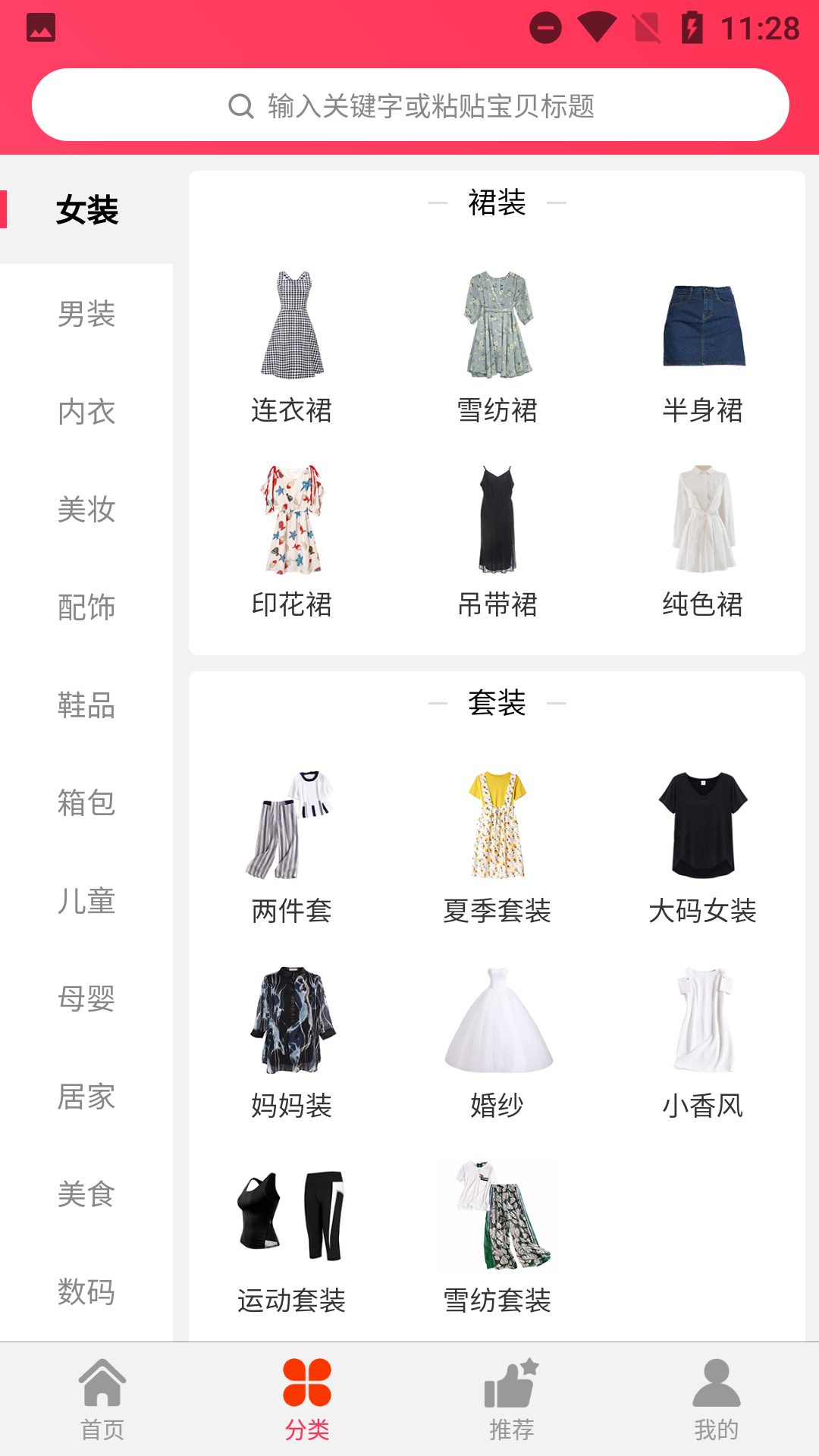Image resolution: width=819 pixels, height=1456 pixels.
Task: Open the 美妆 category
Action: [87, 510]
